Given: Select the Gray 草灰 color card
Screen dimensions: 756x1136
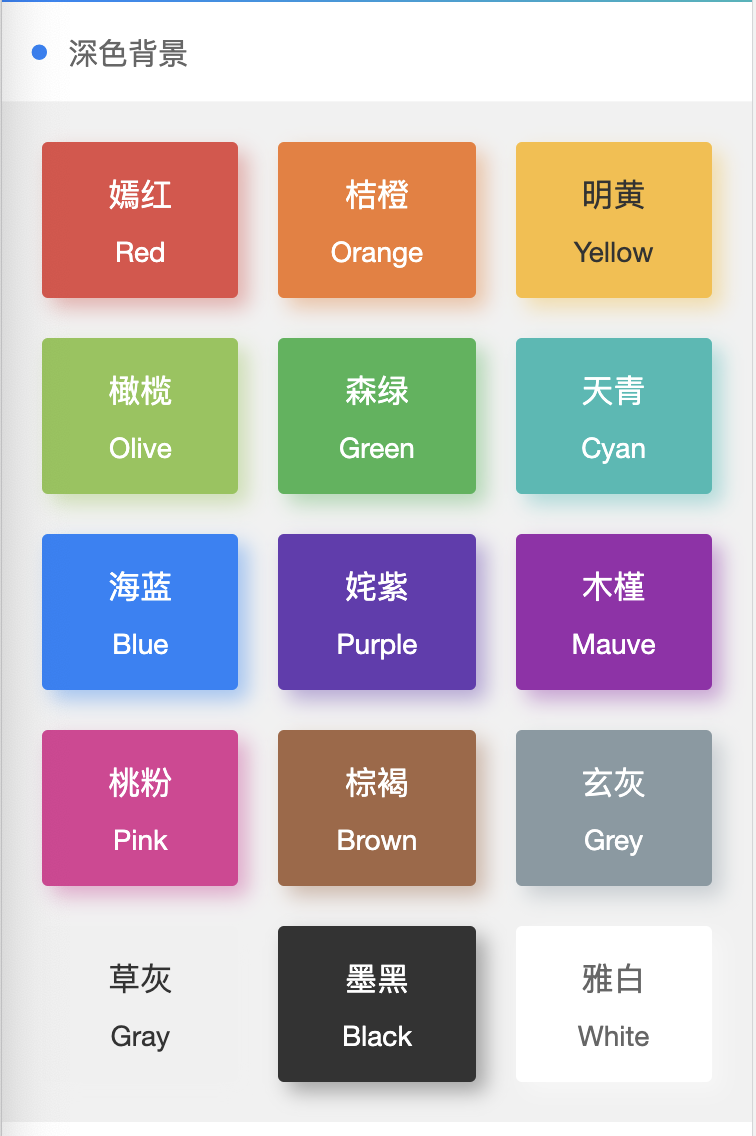Looking at the screenshot, I should click(140, 1003).
